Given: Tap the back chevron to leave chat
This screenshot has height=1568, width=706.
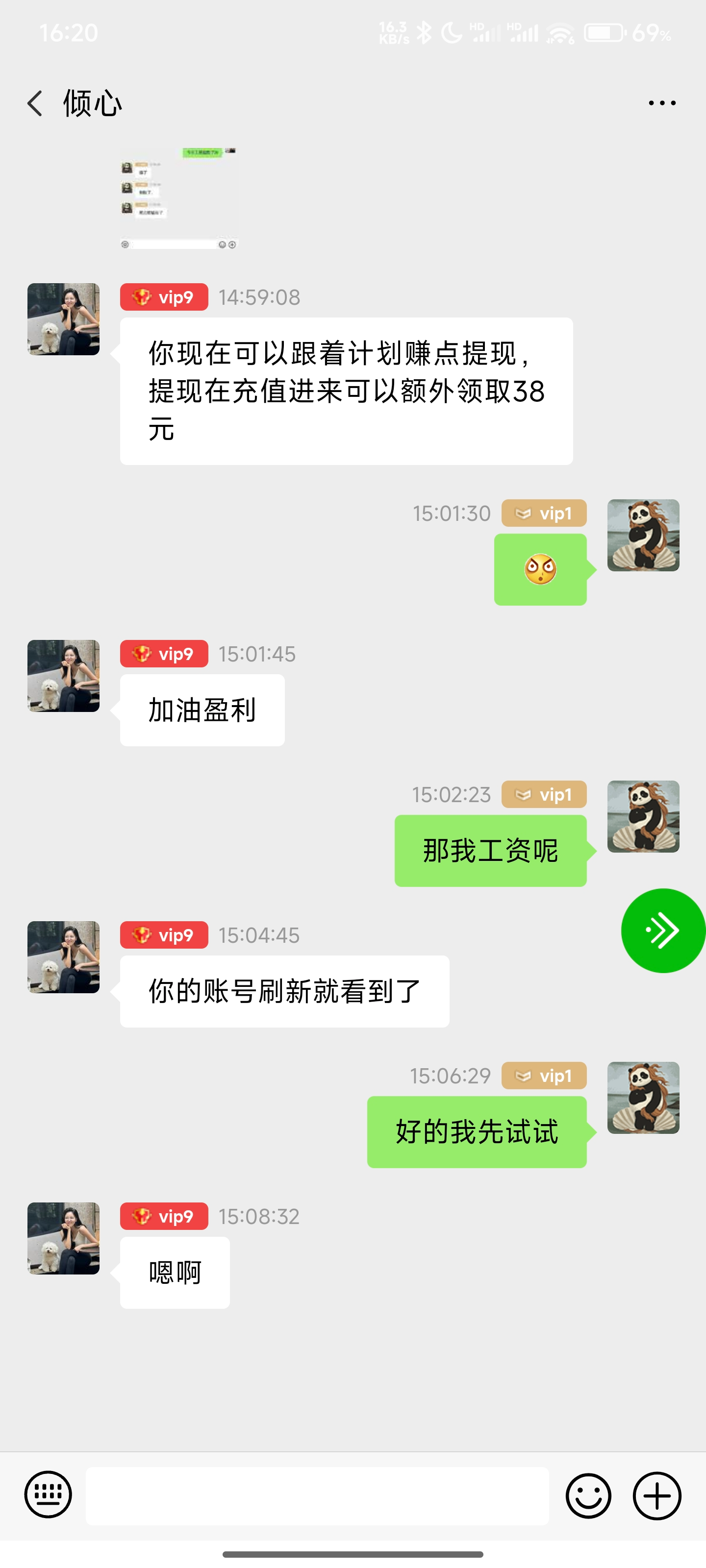Looking at the screenshot, I should 35,102.
